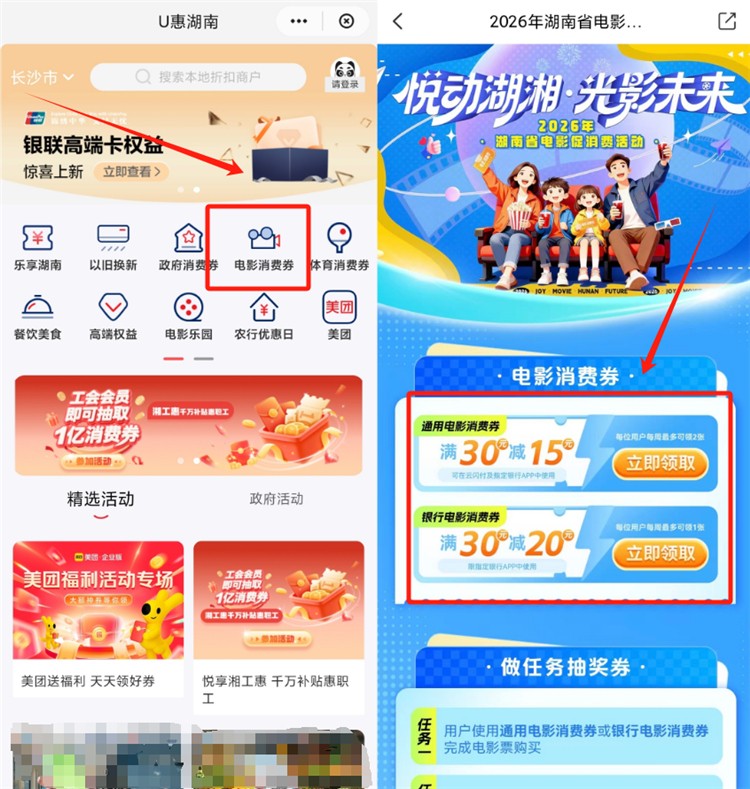750x789 pixels.
Task: Open 农行优惠日
Action: point(263,317)
